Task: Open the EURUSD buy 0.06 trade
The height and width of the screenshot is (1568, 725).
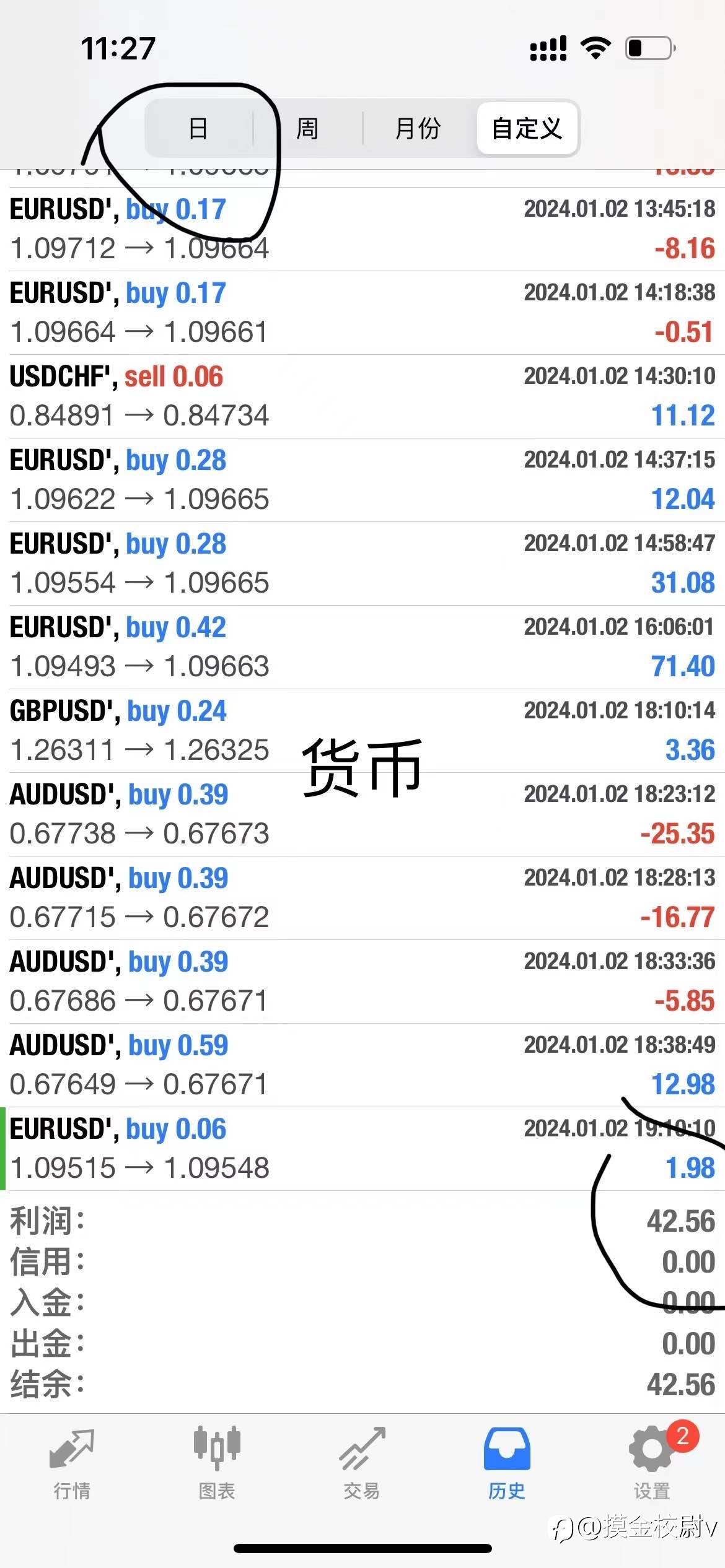Action: (x=362, y=1149)
